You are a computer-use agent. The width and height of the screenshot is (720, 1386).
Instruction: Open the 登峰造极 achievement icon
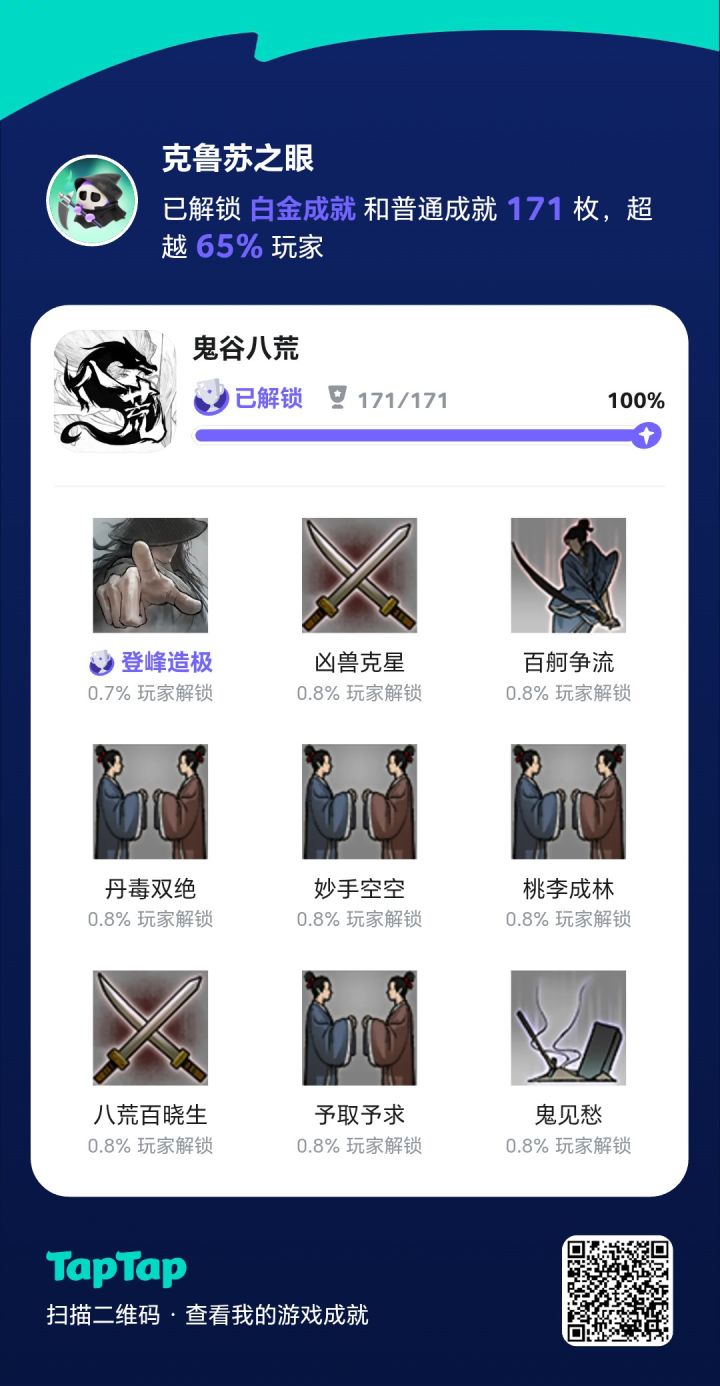click(x=149, y=576)
